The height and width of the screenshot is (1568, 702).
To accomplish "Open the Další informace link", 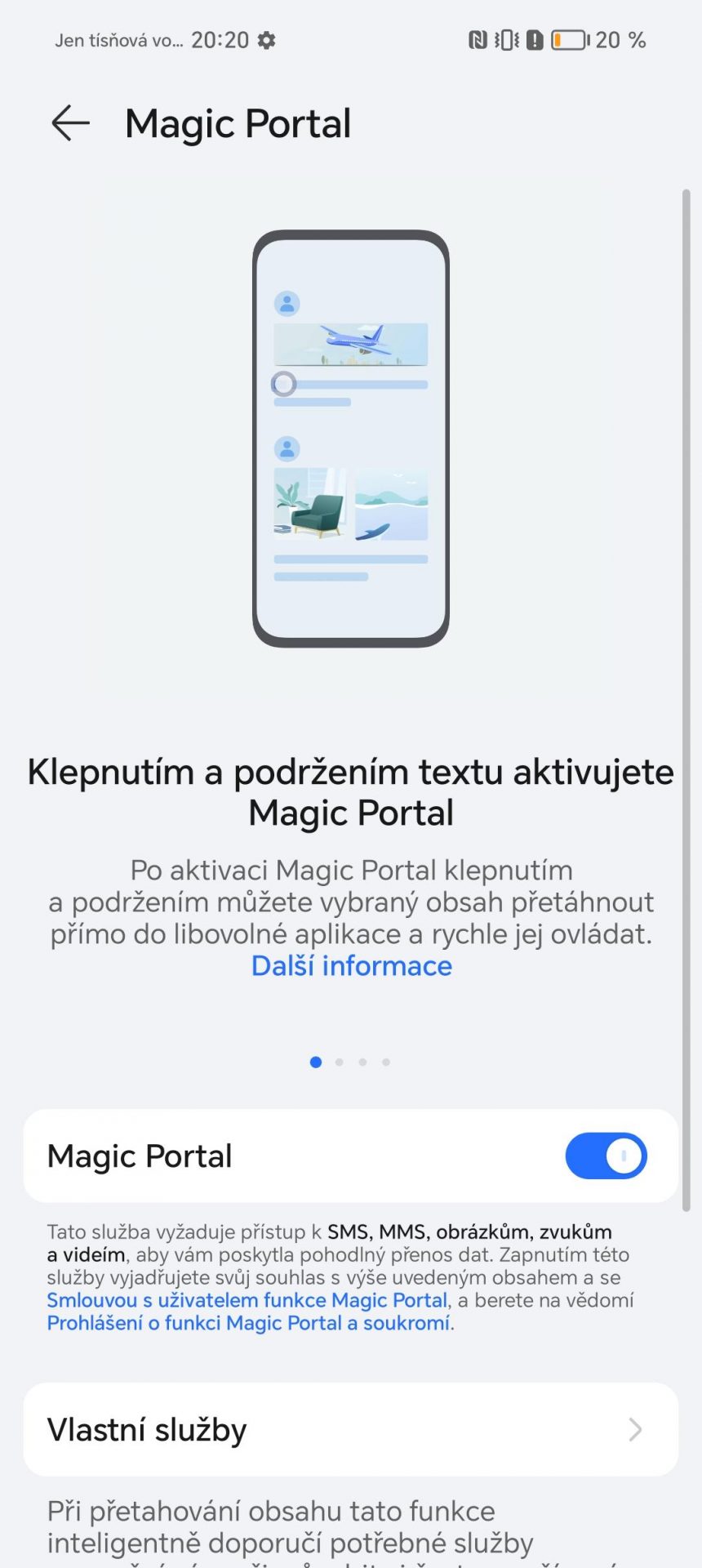I will pyautogui.click(x=352, y=966).
